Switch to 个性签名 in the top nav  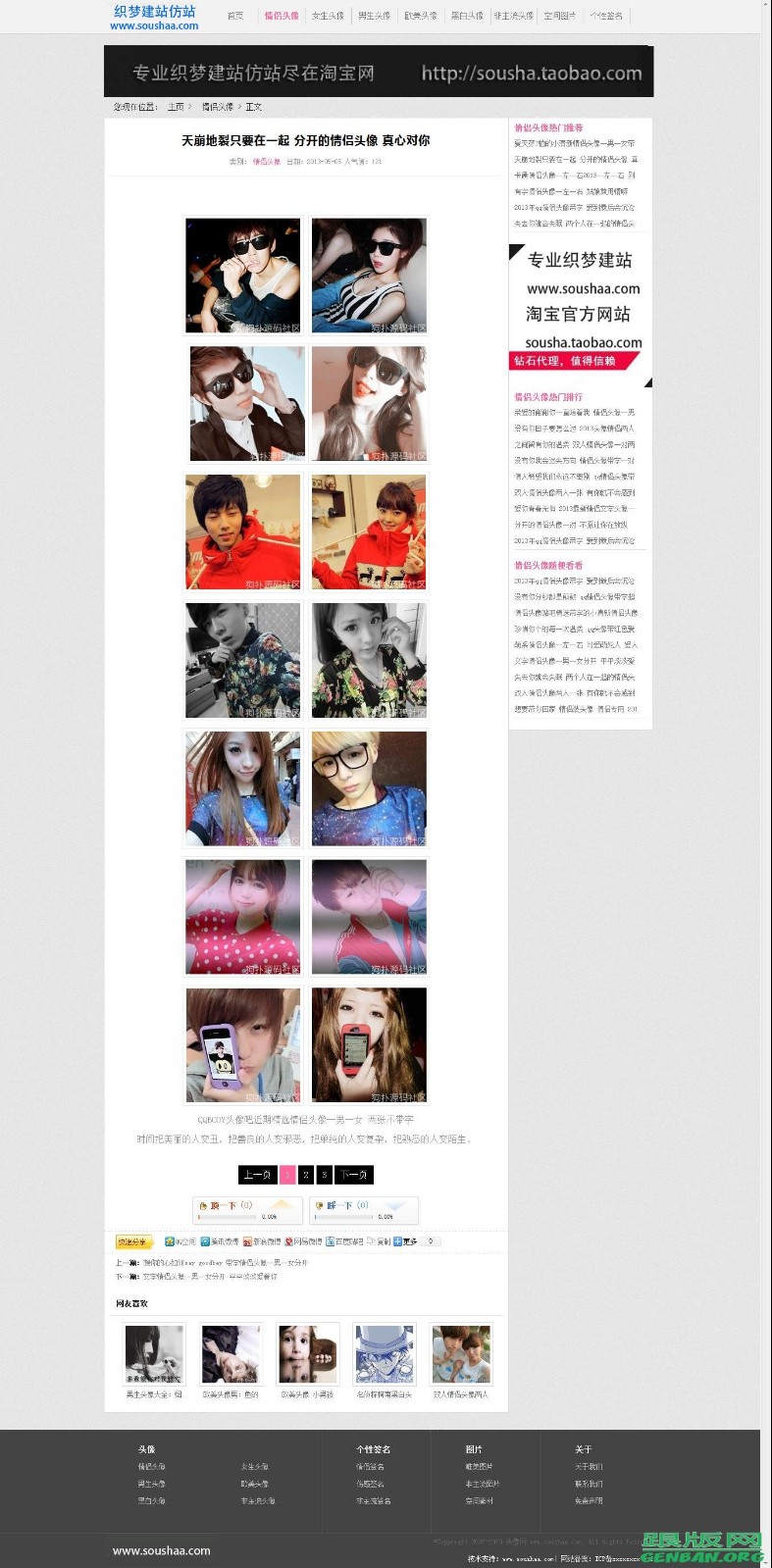tap(606, 16)
